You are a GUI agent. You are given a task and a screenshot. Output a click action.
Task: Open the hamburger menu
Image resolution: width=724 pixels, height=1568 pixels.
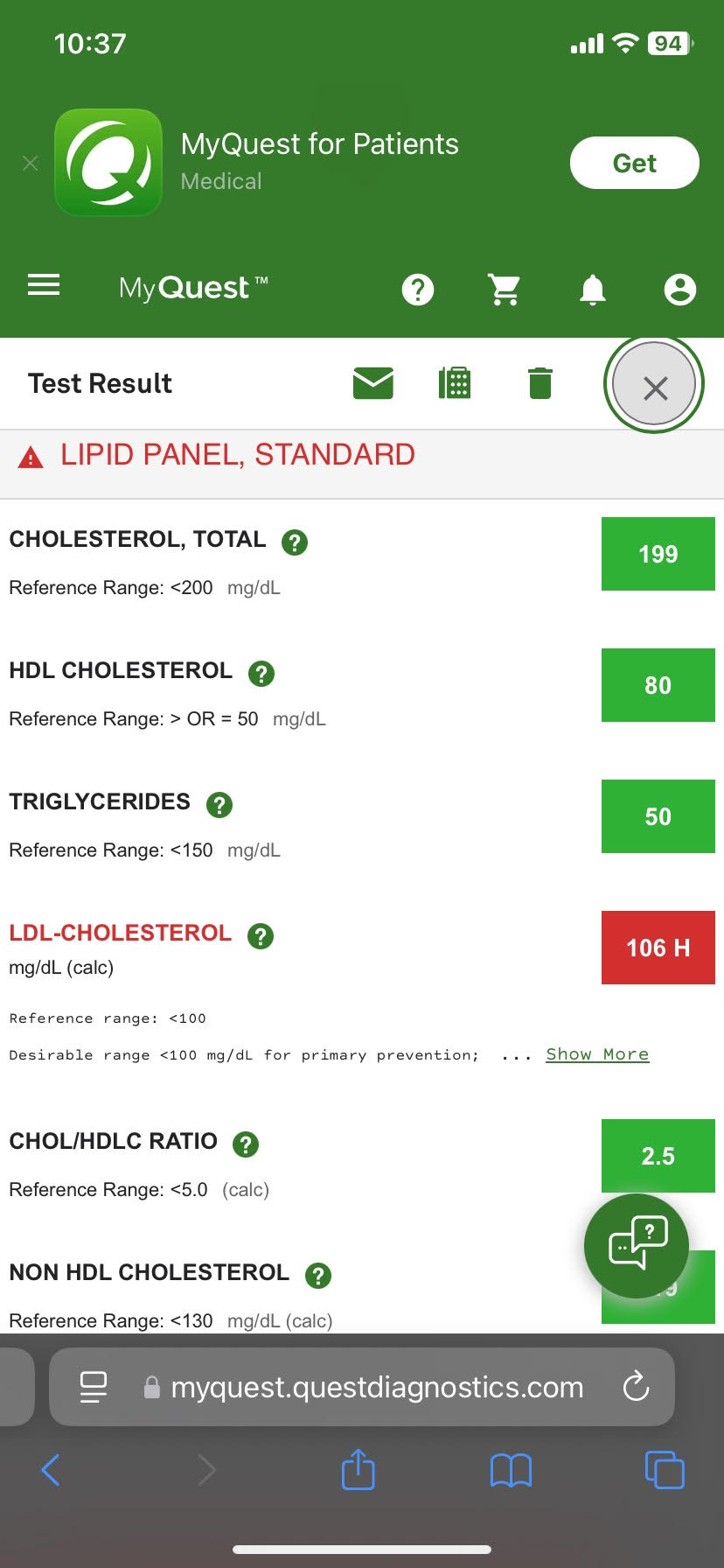point(44,285)
